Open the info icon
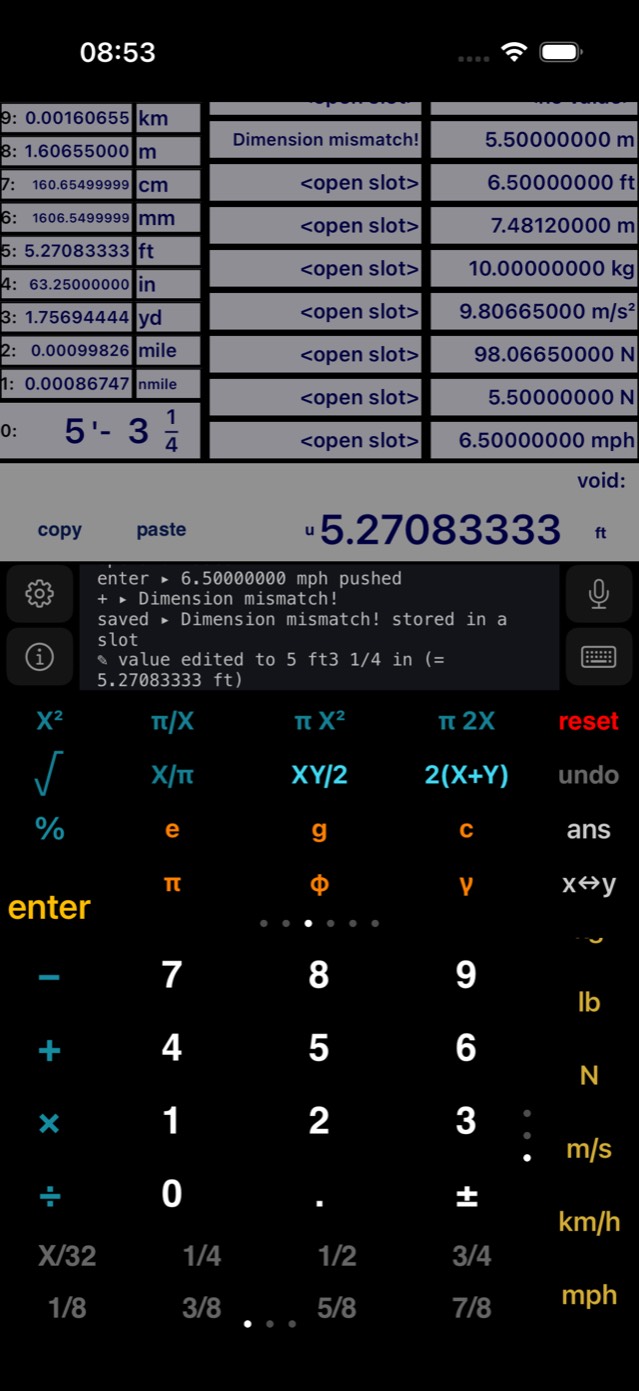 pyautogui.click(x=39, y=657)
